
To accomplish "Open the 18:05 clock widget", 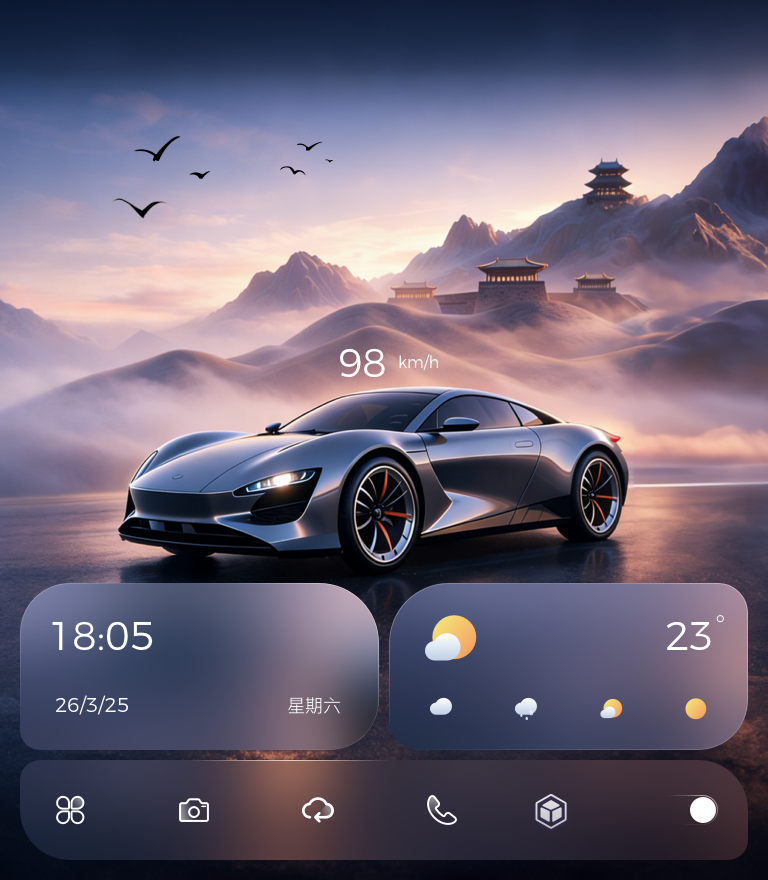I will [x=199, y=666].
